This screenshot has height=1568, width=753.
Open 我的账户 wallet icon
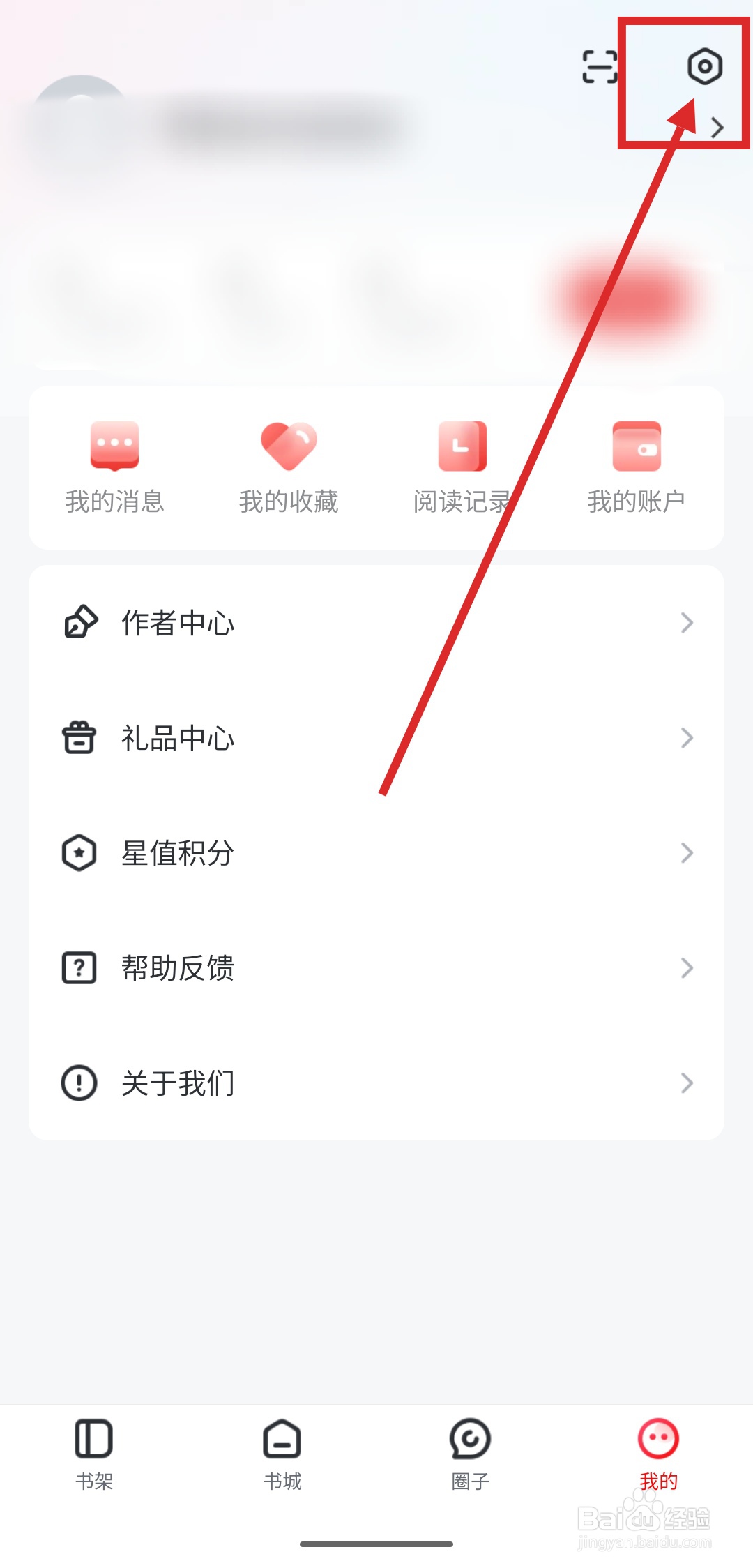[635, 446]
